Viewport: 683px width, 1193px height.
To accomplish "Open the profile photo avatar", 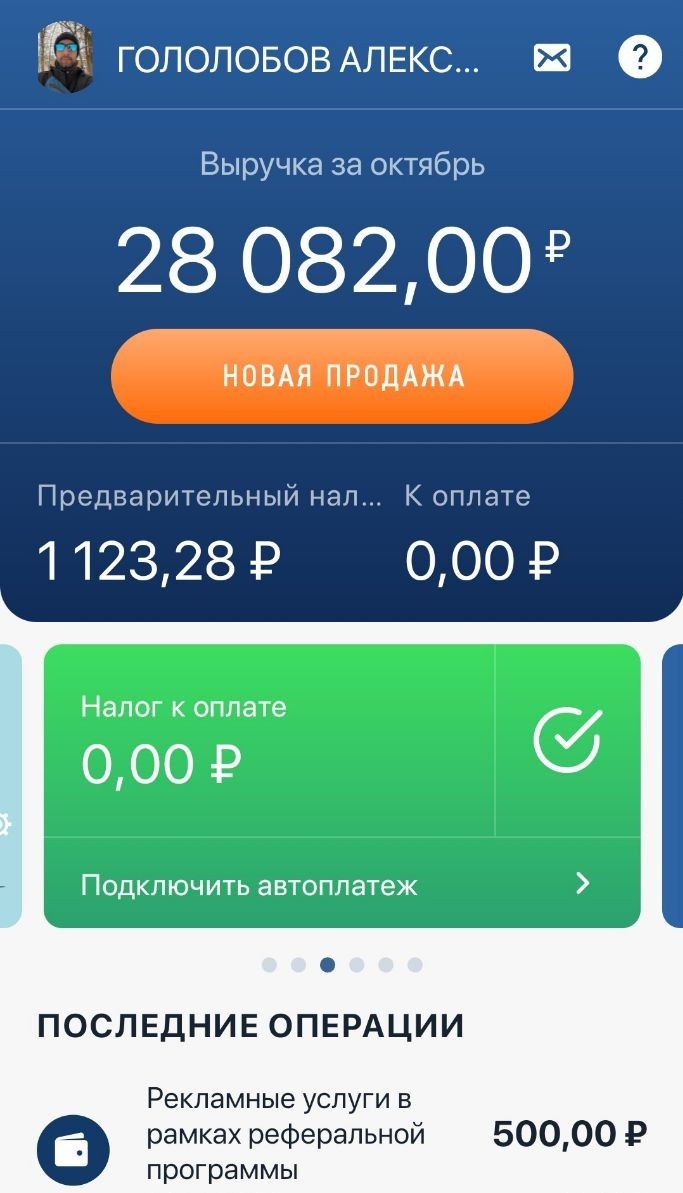I will pyautogui.click(x=66, y=59).
